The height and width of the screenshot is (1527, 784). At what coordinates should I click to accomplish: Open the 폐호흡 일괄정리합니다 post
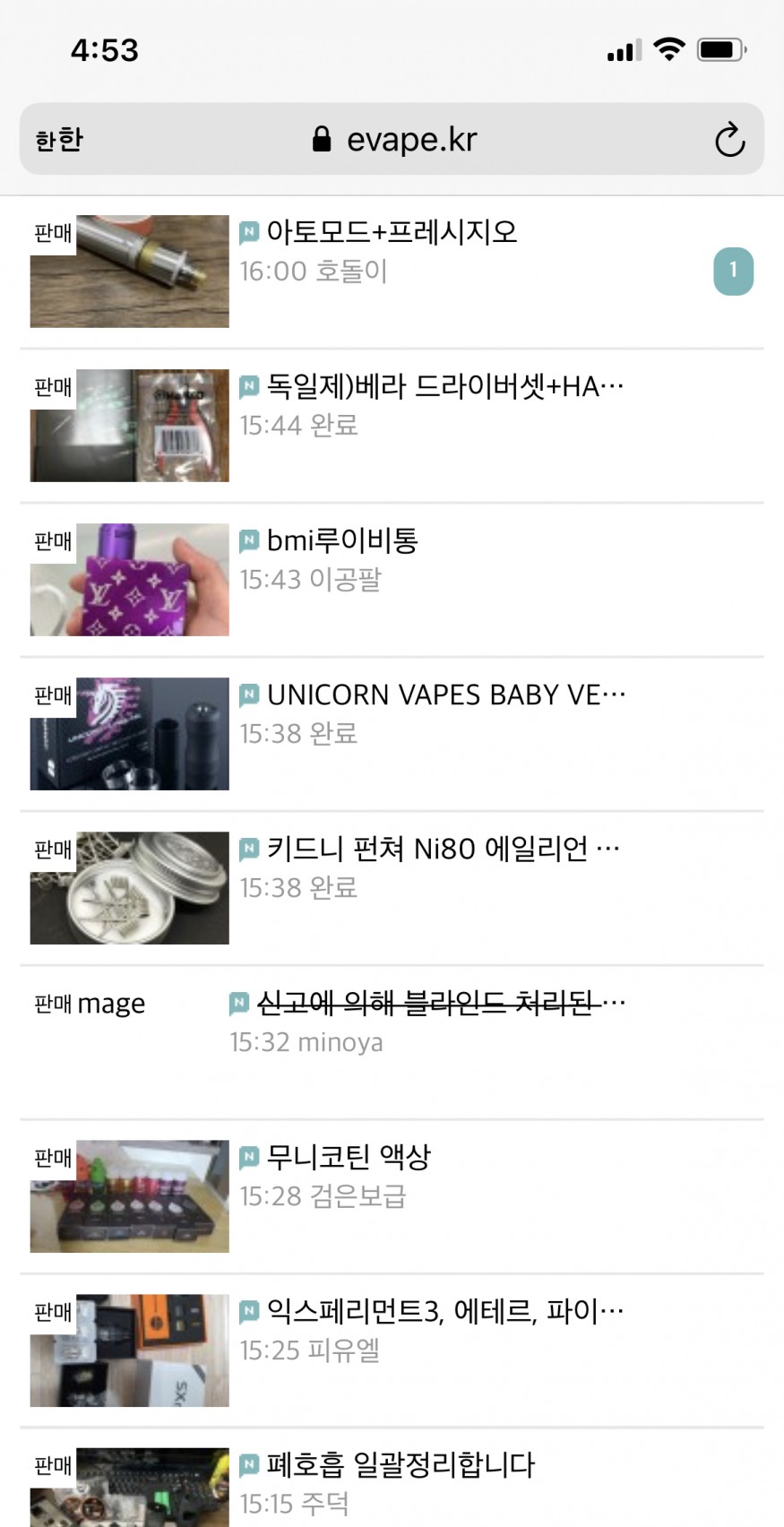coord(401,1465)
